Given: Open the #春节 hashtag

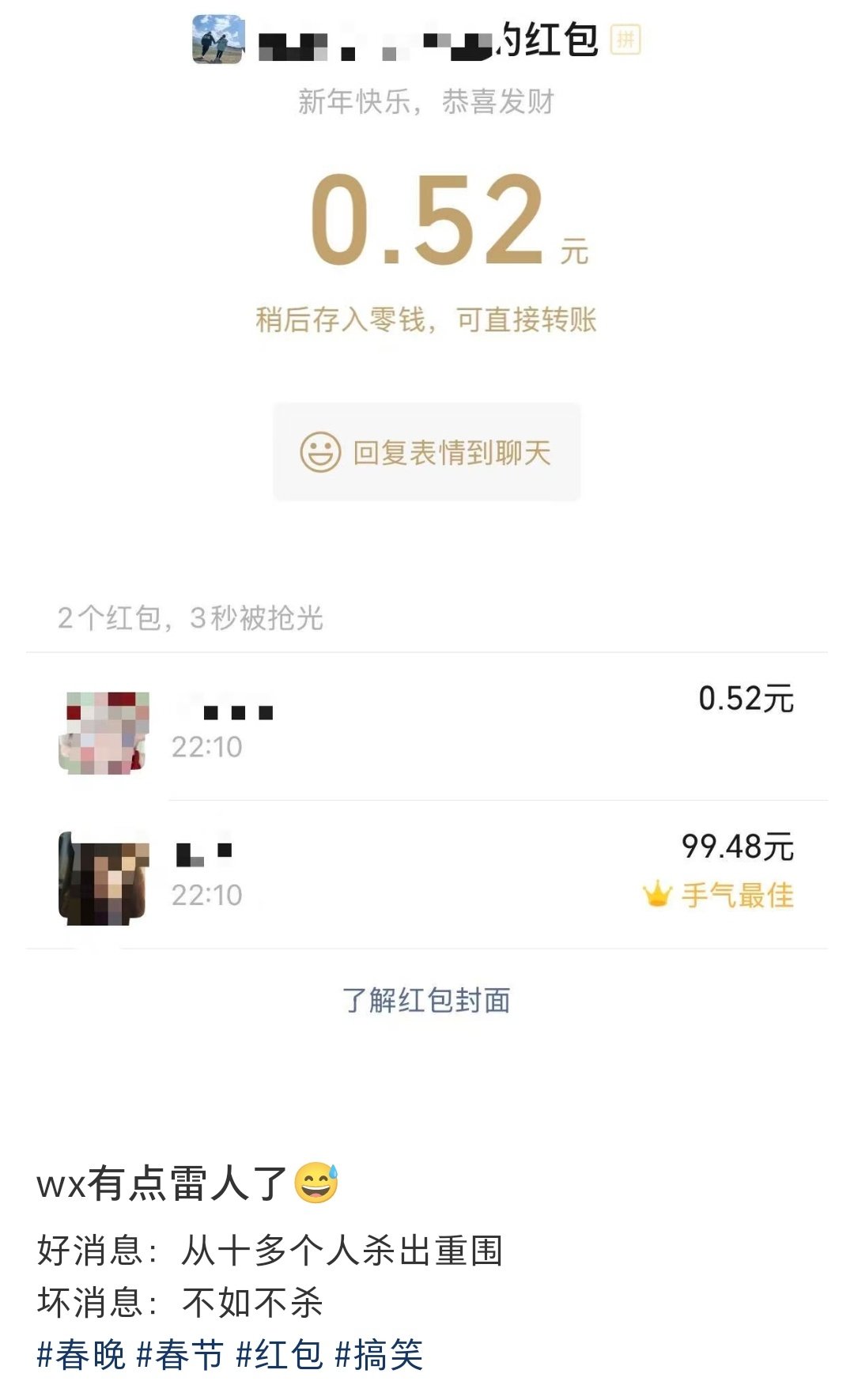Looking at the screenshot, I should tap(180, 1355).
